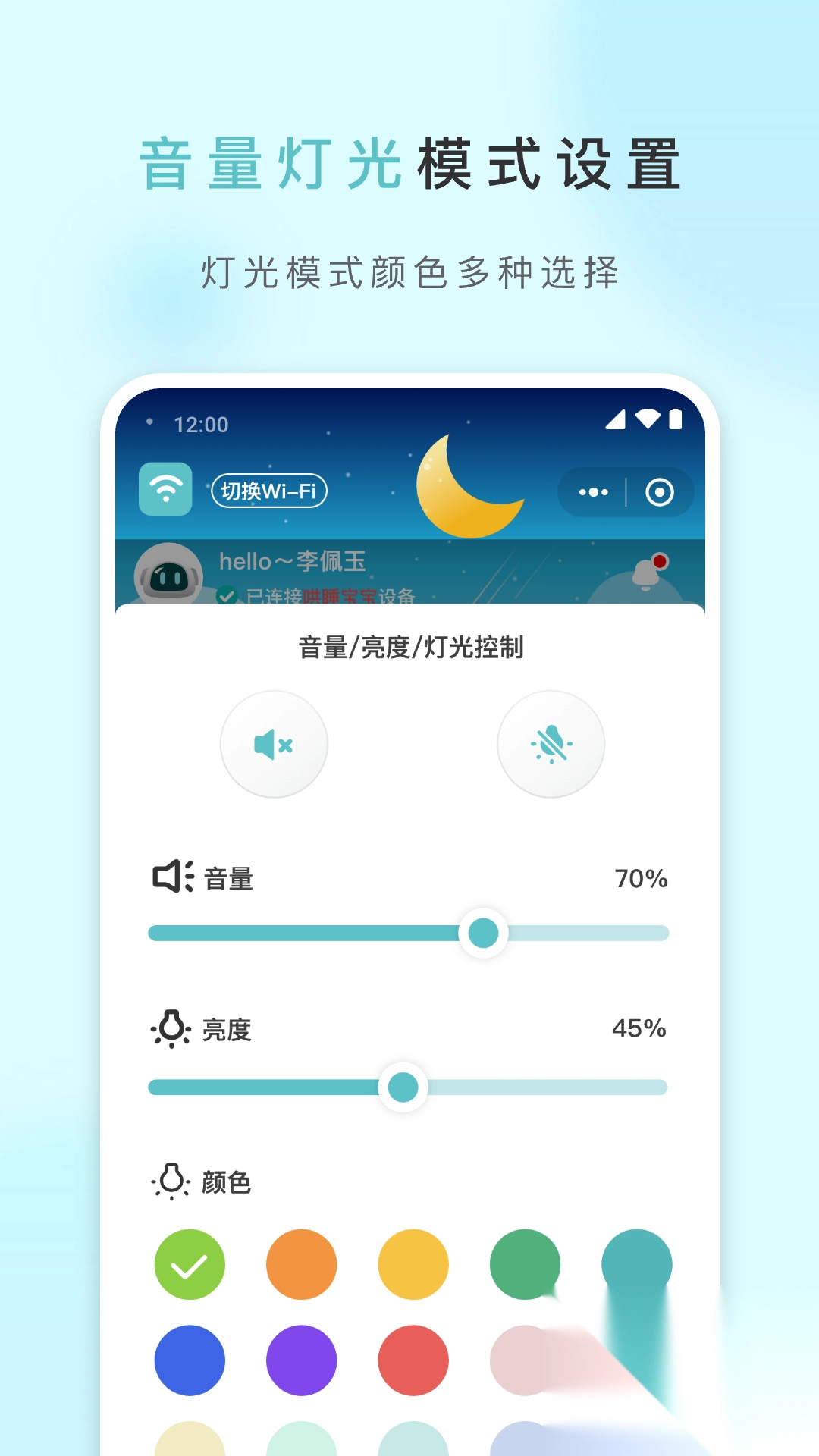Click the circular exit icon in the capsule
The image size is (819, 1456).
(659, 491)
